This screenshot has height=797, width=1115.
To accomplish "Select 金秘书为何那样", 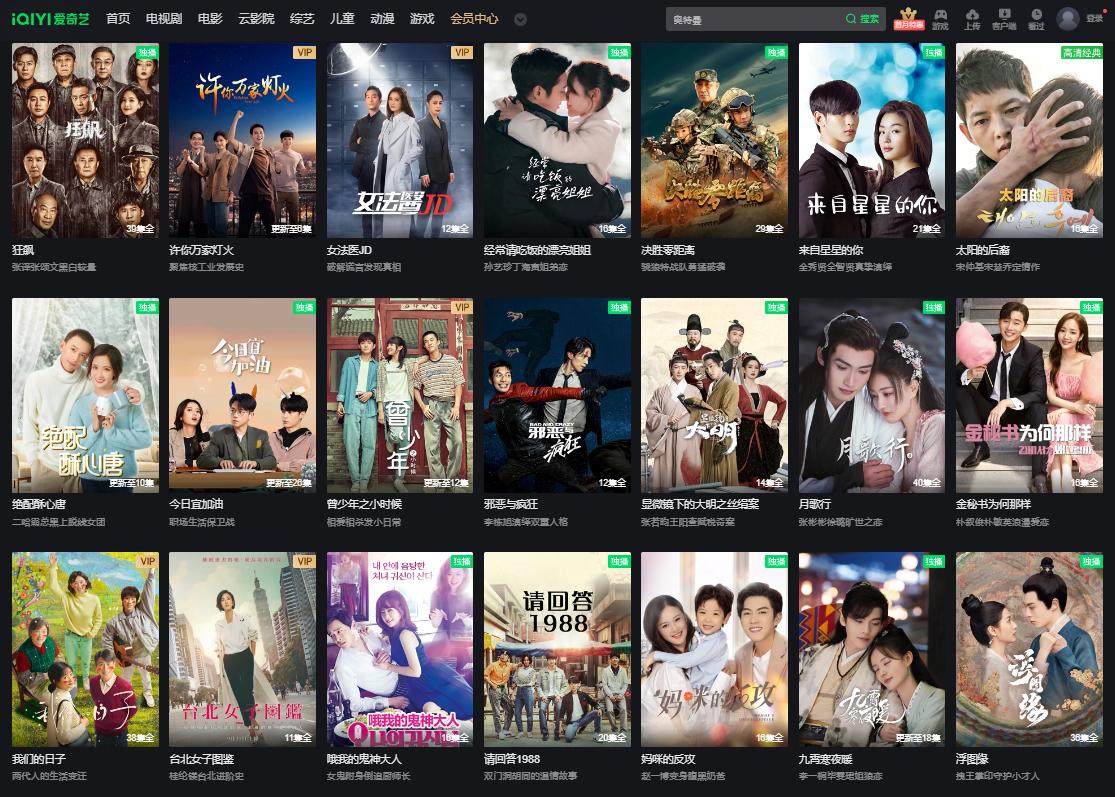I will click(x=1029, y=395).
